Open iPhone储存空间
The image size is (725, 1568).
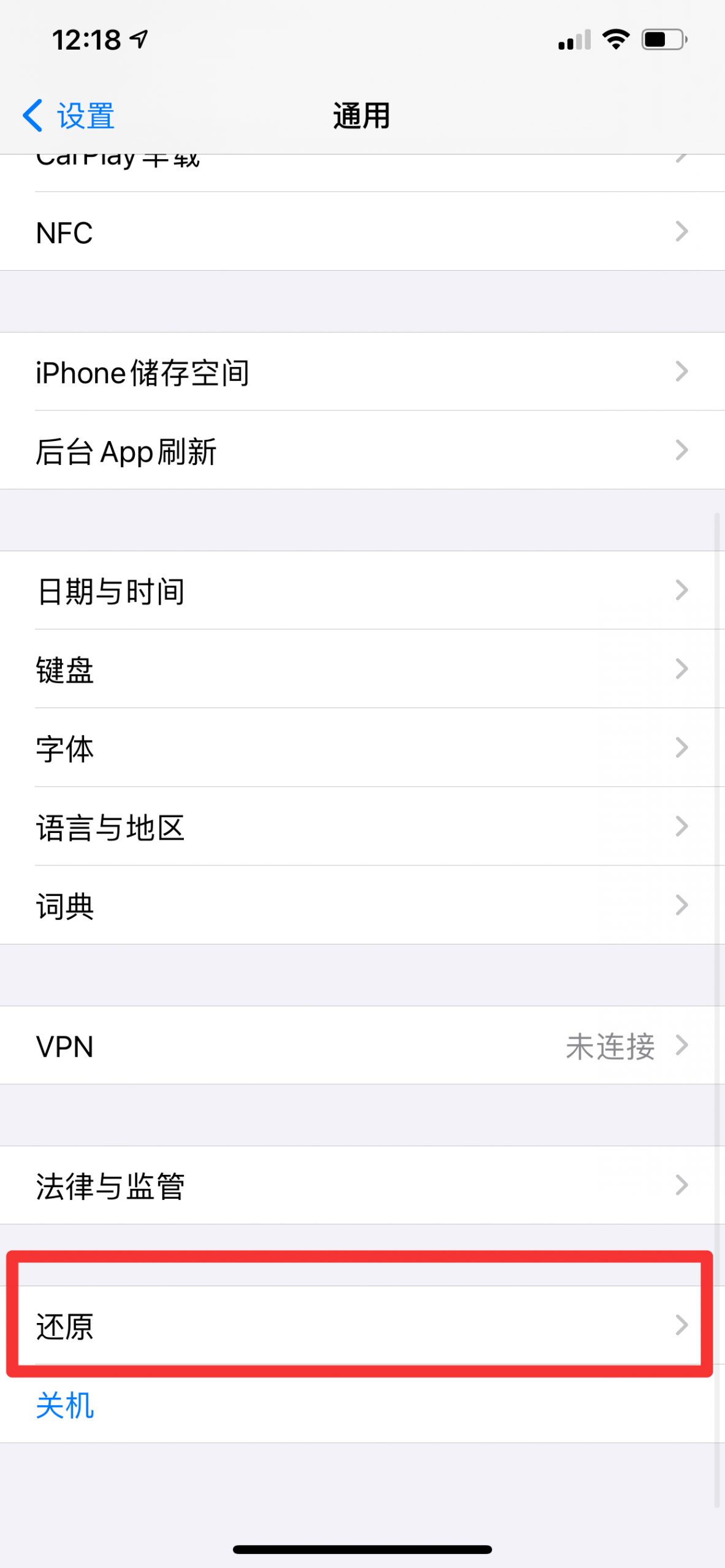[x=362, y=372]
